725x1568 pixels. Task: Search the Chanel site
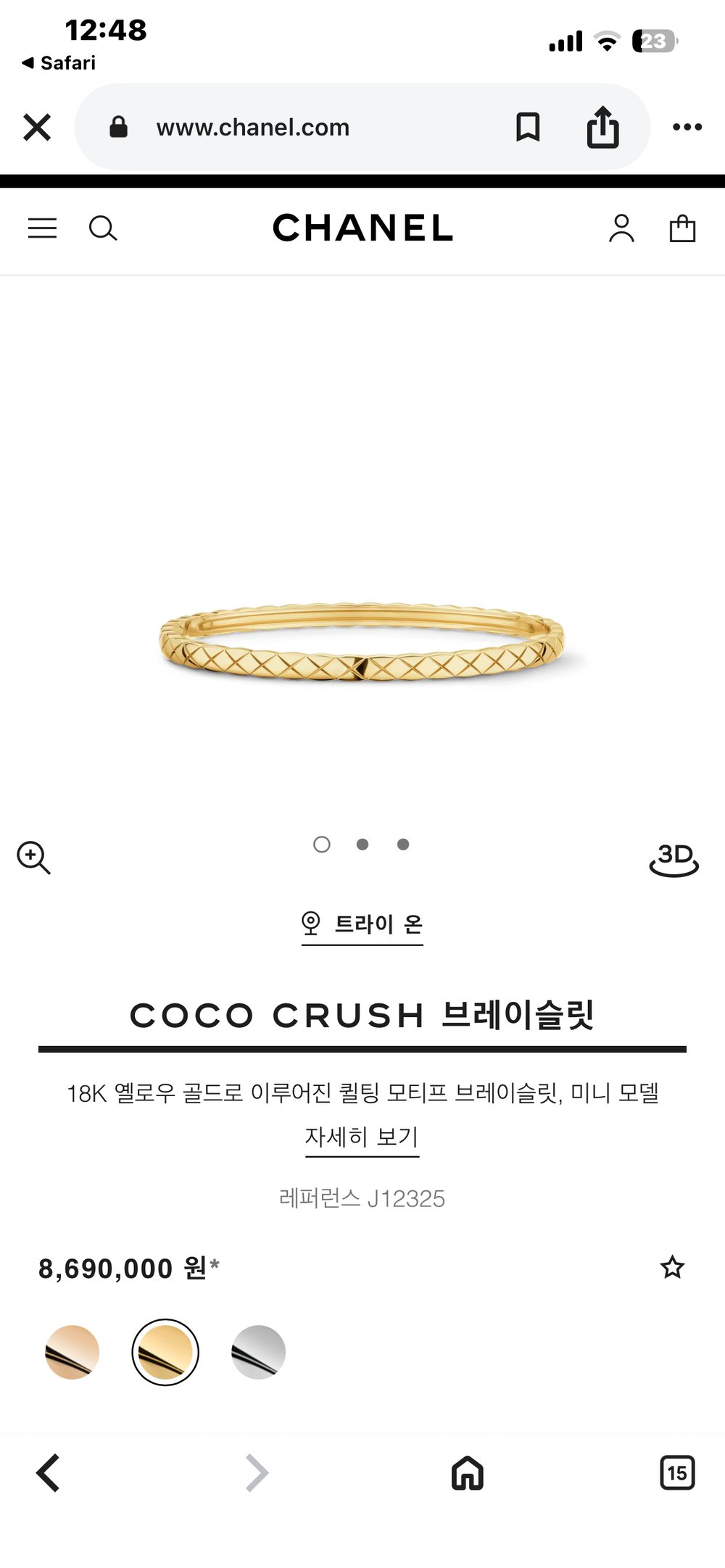point(103,228)
